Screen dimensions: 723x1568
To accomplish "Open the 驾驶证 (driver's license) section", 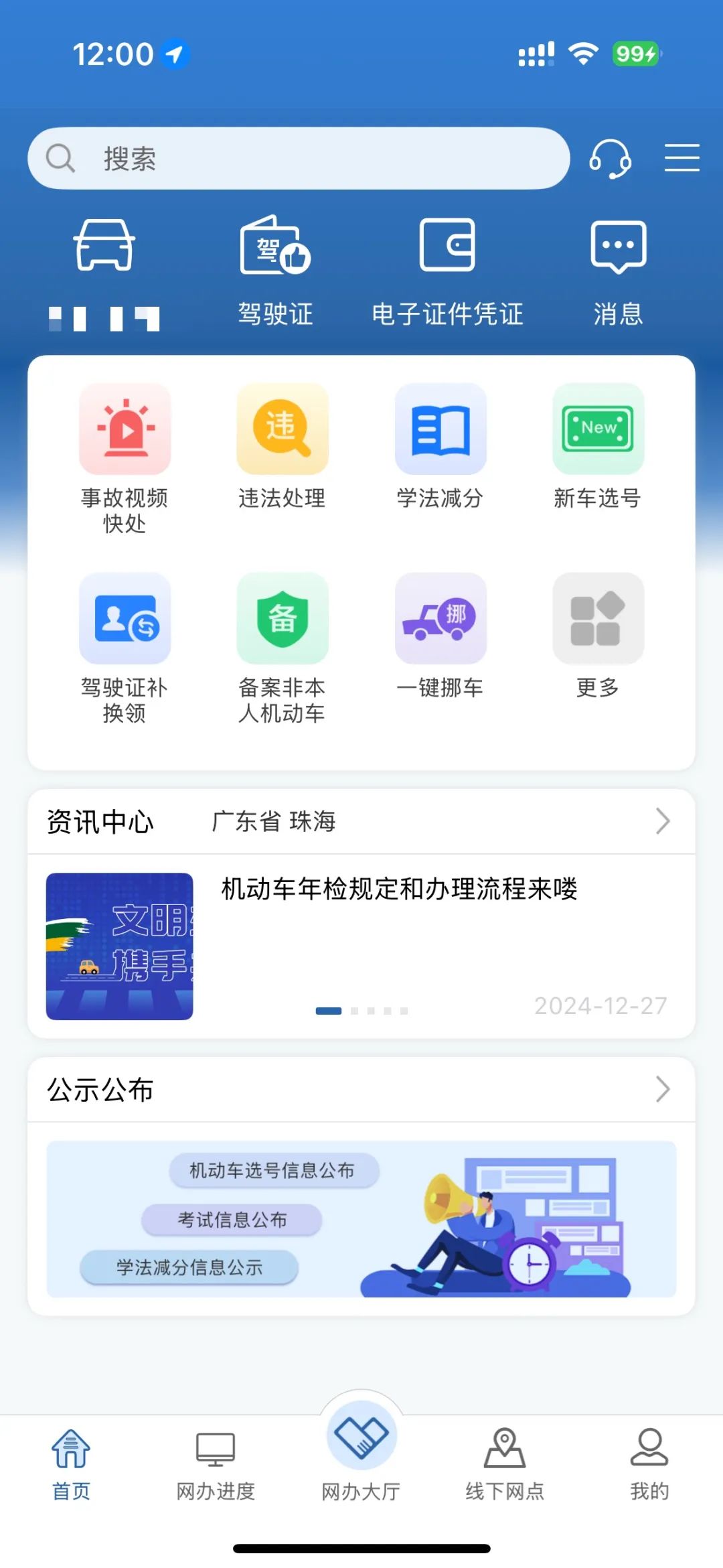I will pyautogui.click(x=275, y=268).
